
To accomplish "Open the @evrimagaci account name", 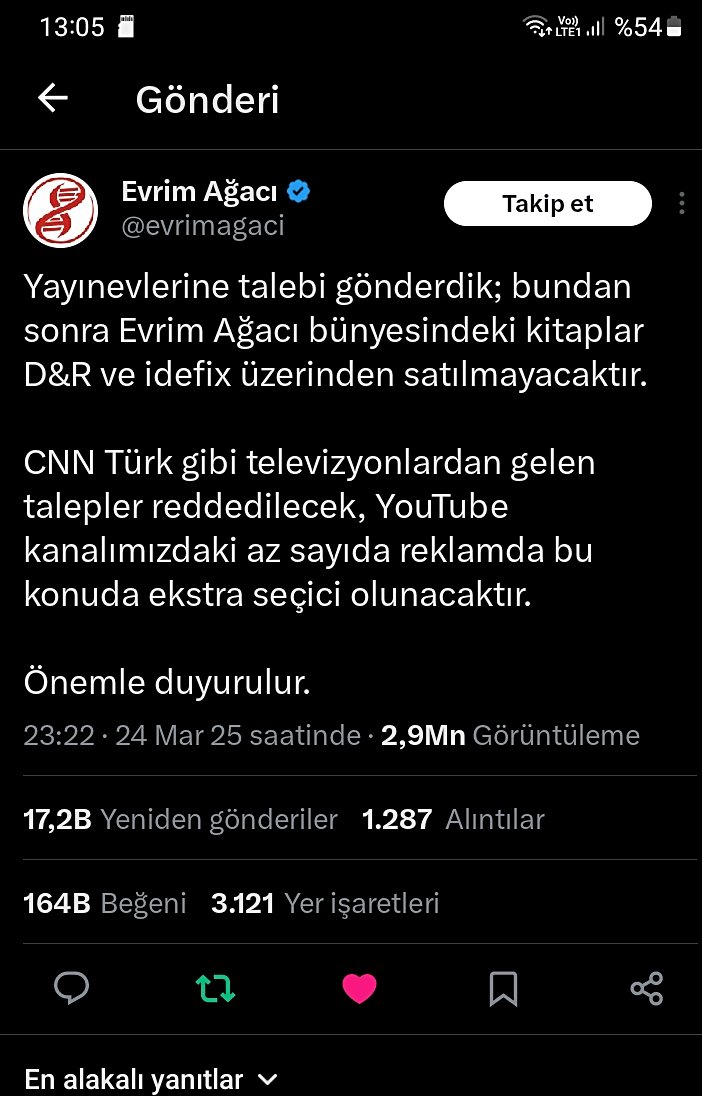I will coord(203,227).
